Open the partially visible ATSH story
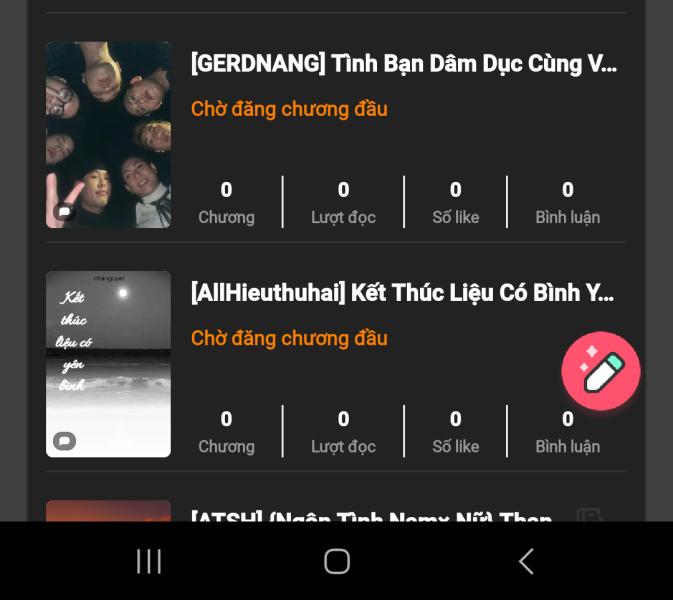This screenshot has width=673, height=600. click(372, 516)
